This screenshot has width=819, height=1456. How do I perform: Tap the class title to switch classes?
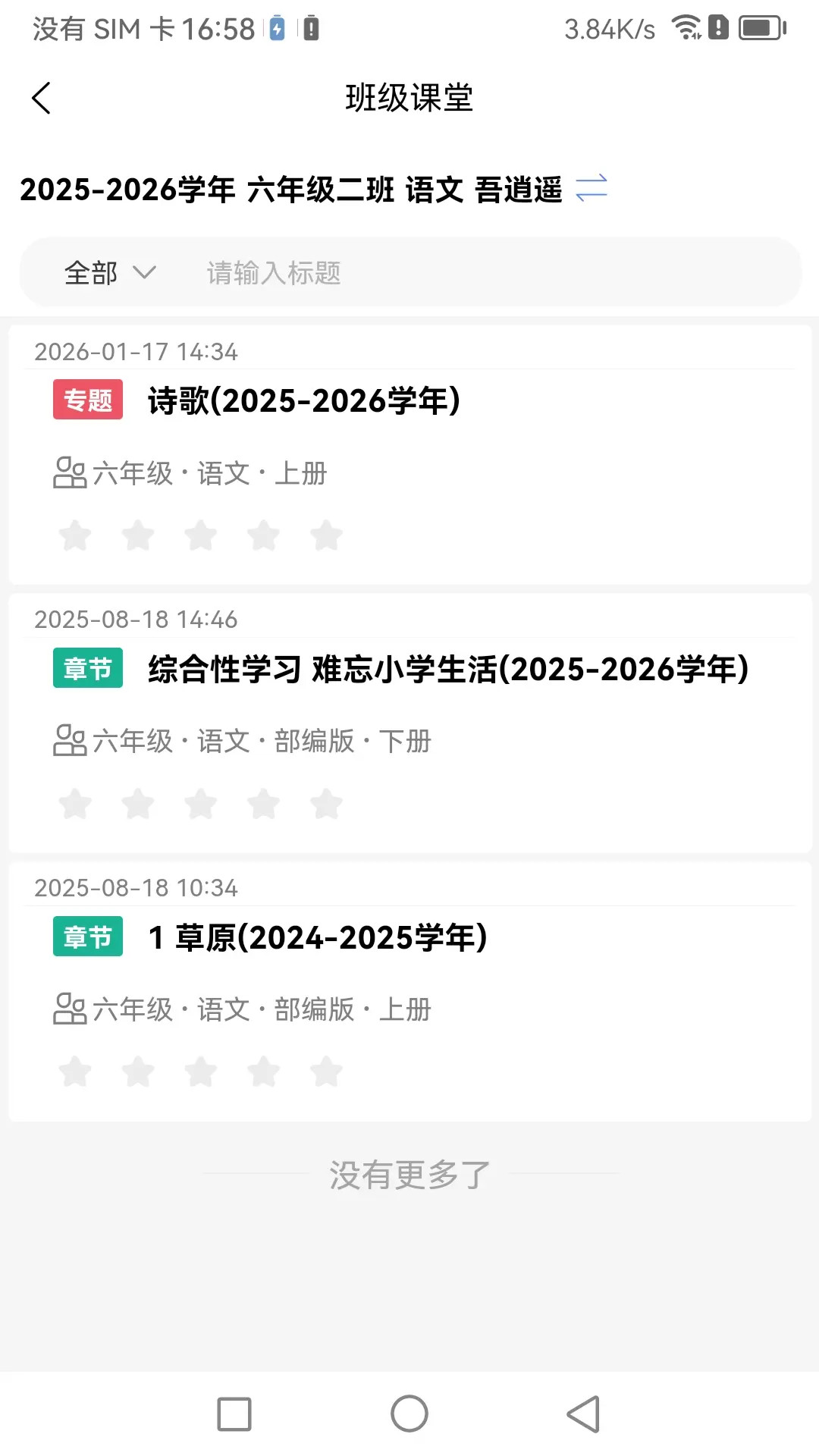pos(292,190)
